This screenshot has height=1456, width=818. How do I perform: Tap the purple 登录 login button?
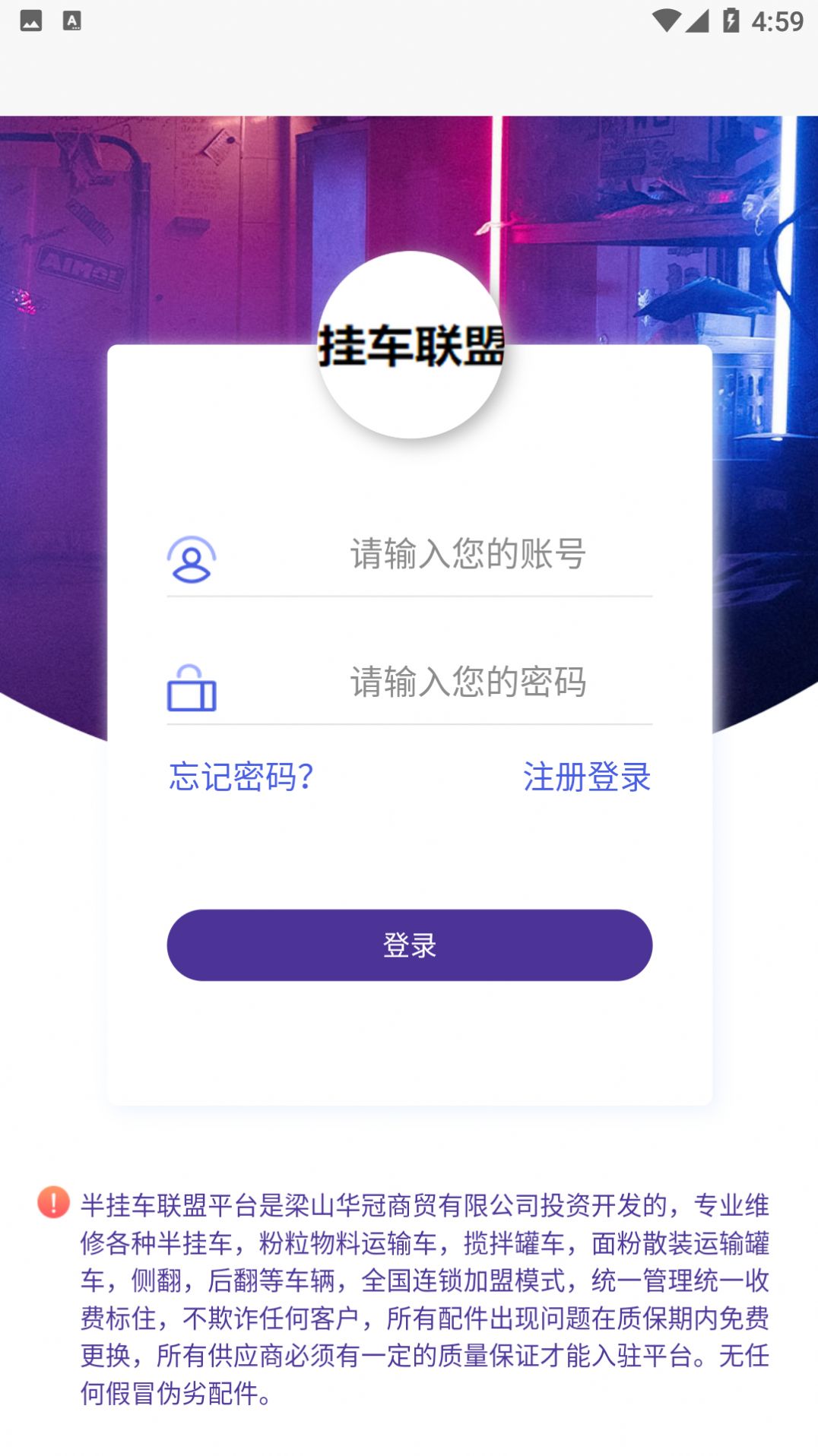409,945
